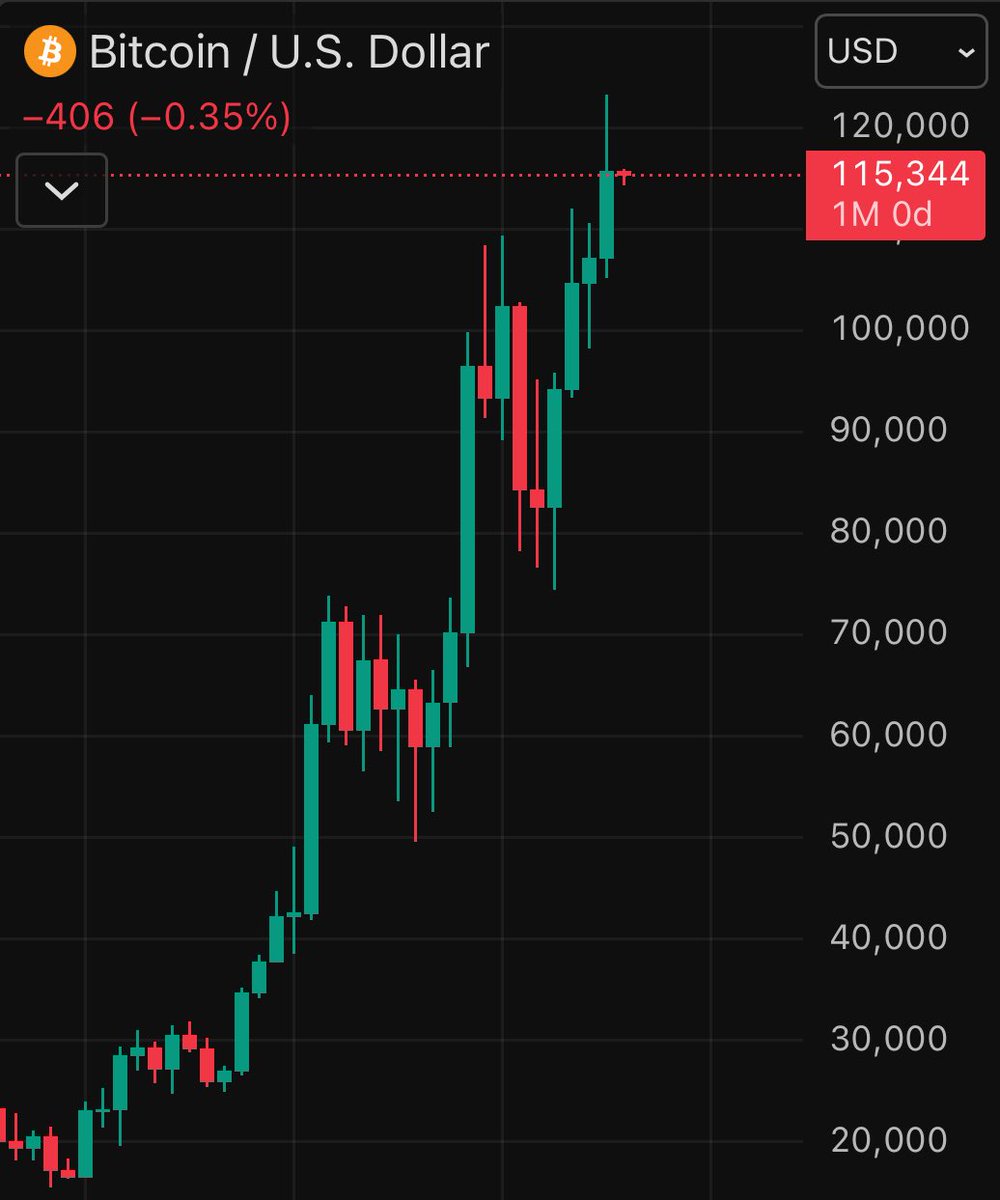Image resolution: width=1000 pixels, height=1200 pixels.
Task: Tap the 20,000 gridline value
Action: pyautogui.click(x=890, y=1139)
